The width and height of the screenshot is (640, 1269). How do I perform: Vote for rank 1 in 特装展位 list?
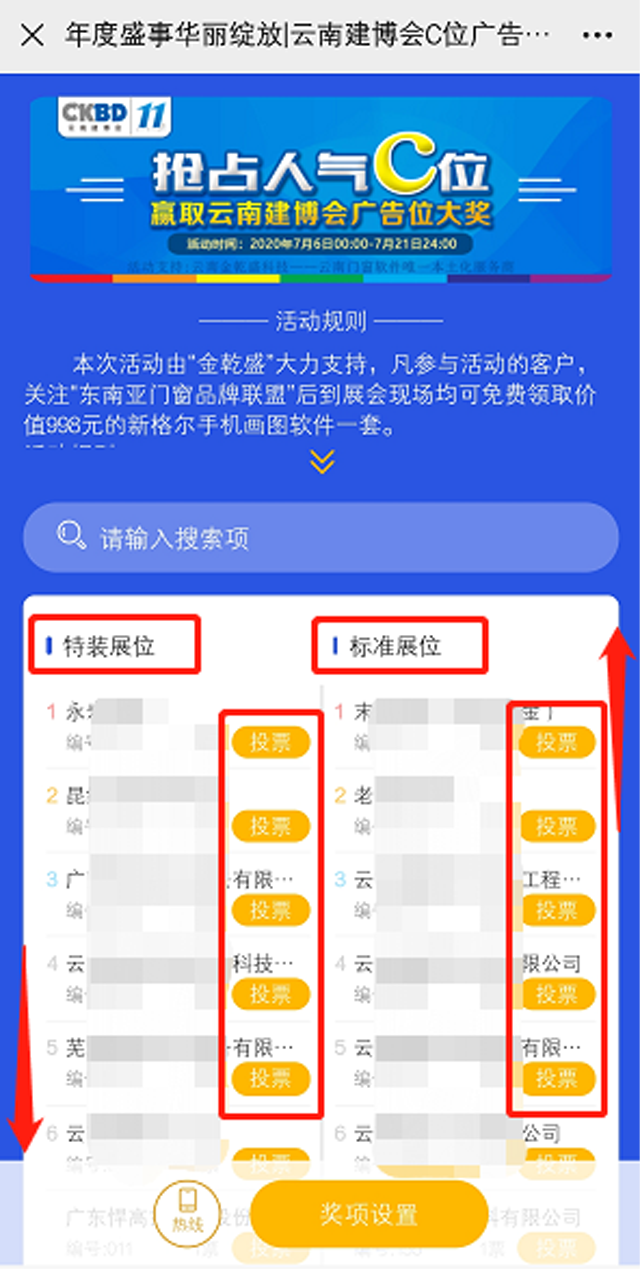(x=270, y=743)
